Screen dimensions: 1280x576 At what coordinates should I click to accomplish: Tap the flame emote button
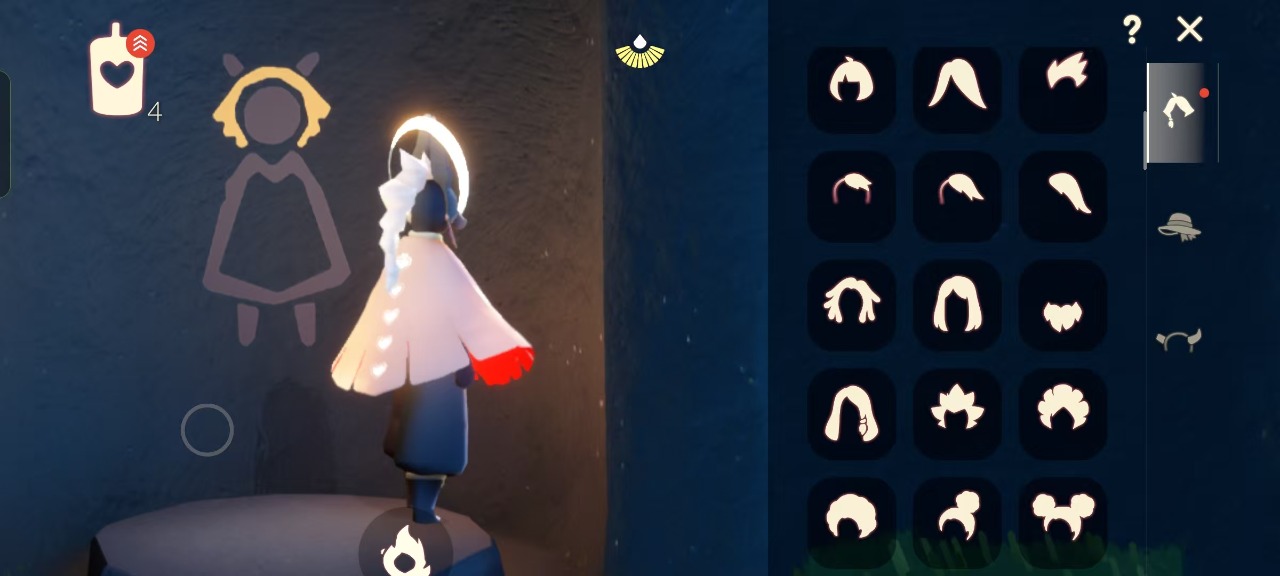[404, 549]
